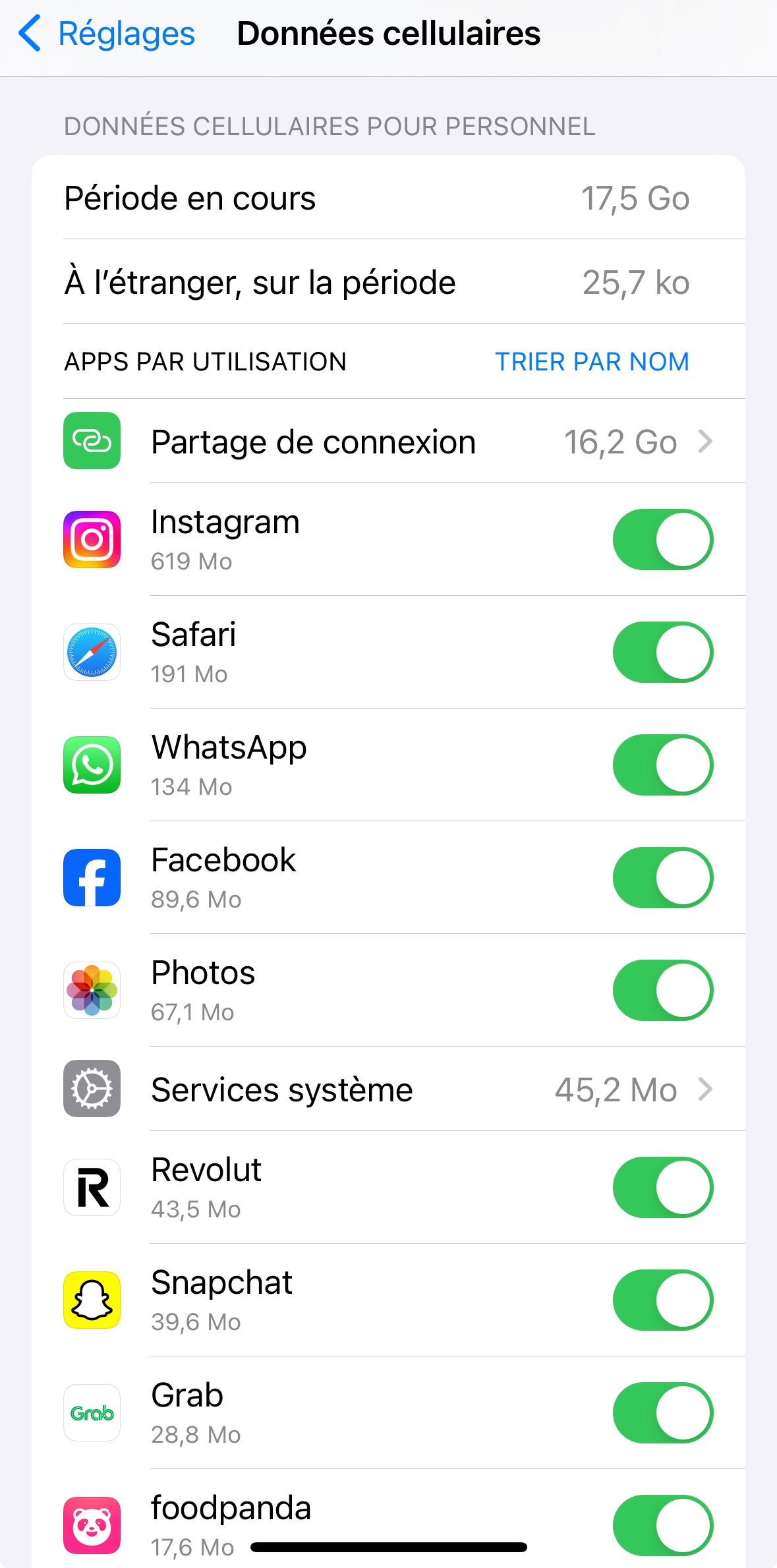Go back to Réglages
Screen dimensions: 777x1568
pyautogui.click(x=107, y=34)
